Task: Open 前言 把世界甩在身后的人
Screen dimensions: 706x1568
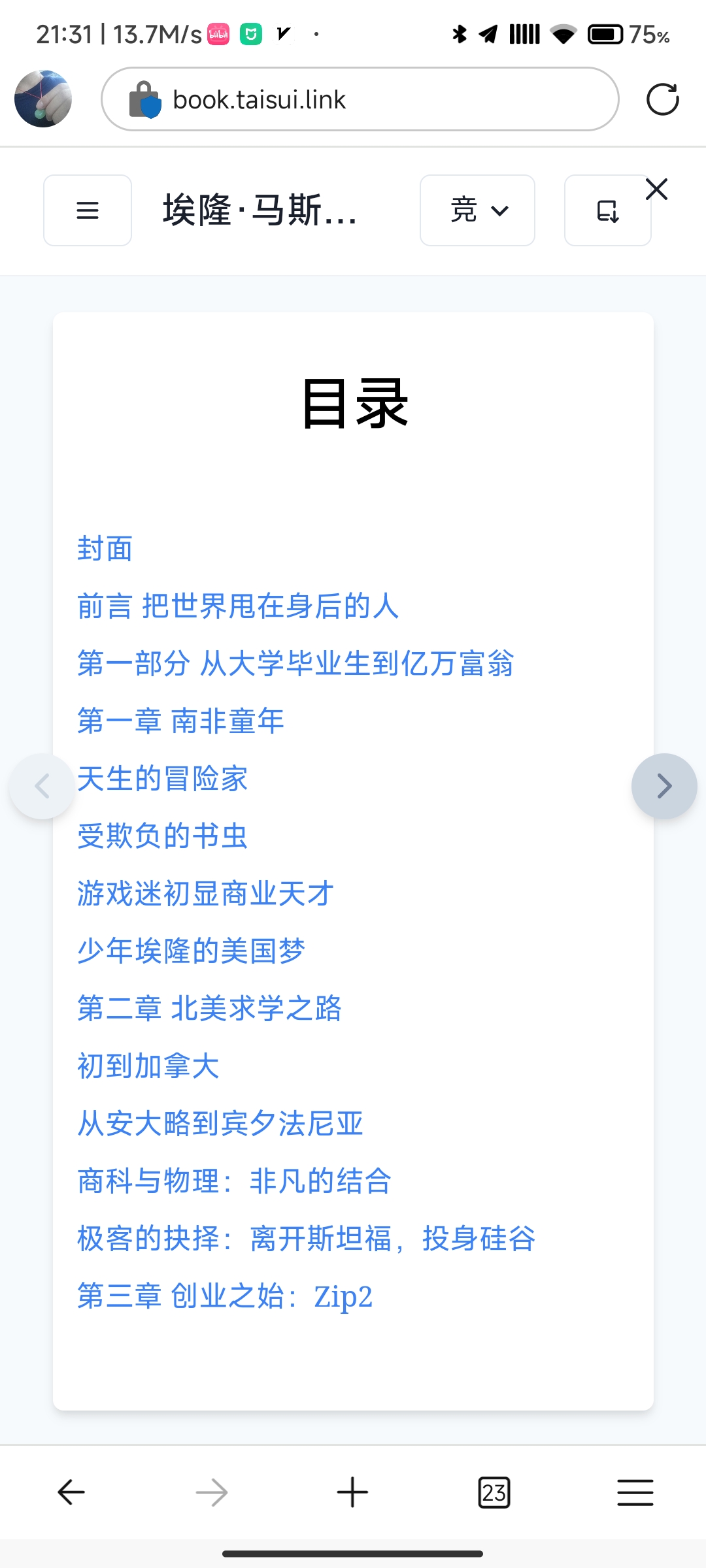Action: click(x=238, y=606)
